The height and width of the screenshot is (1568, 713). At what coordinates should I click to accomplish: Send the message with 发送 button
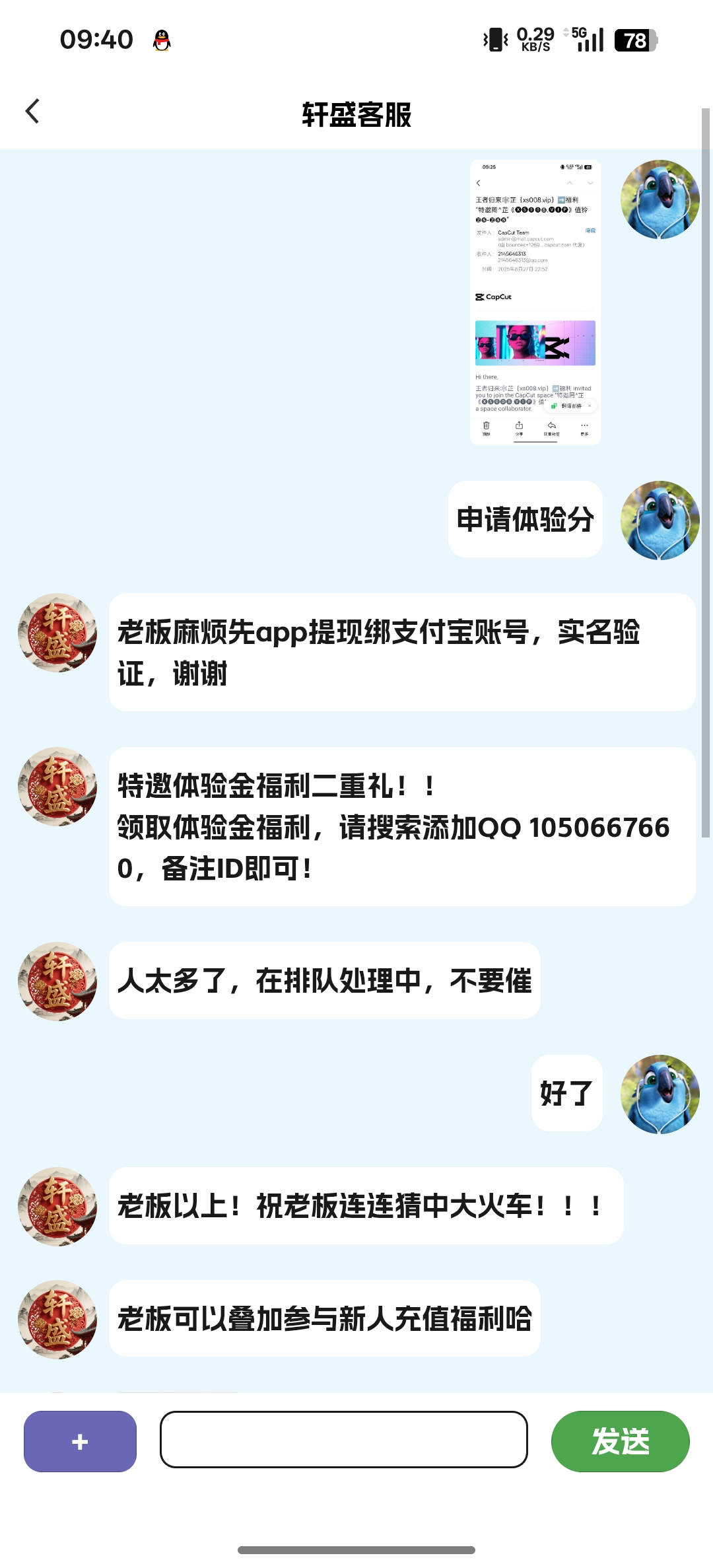click(x=620, y=1441)
